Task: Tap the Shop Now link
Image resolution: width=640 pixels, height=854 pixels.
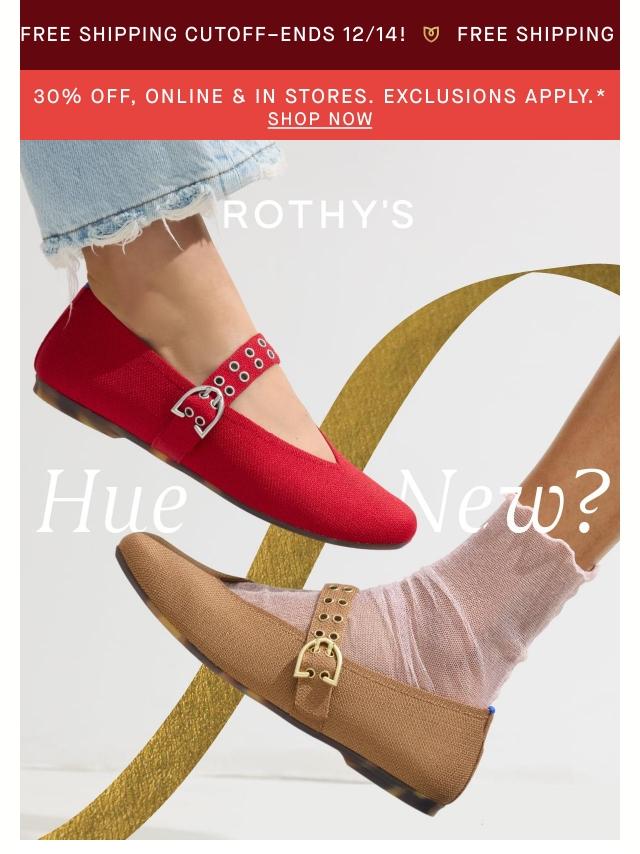Action: pos(320,119)
